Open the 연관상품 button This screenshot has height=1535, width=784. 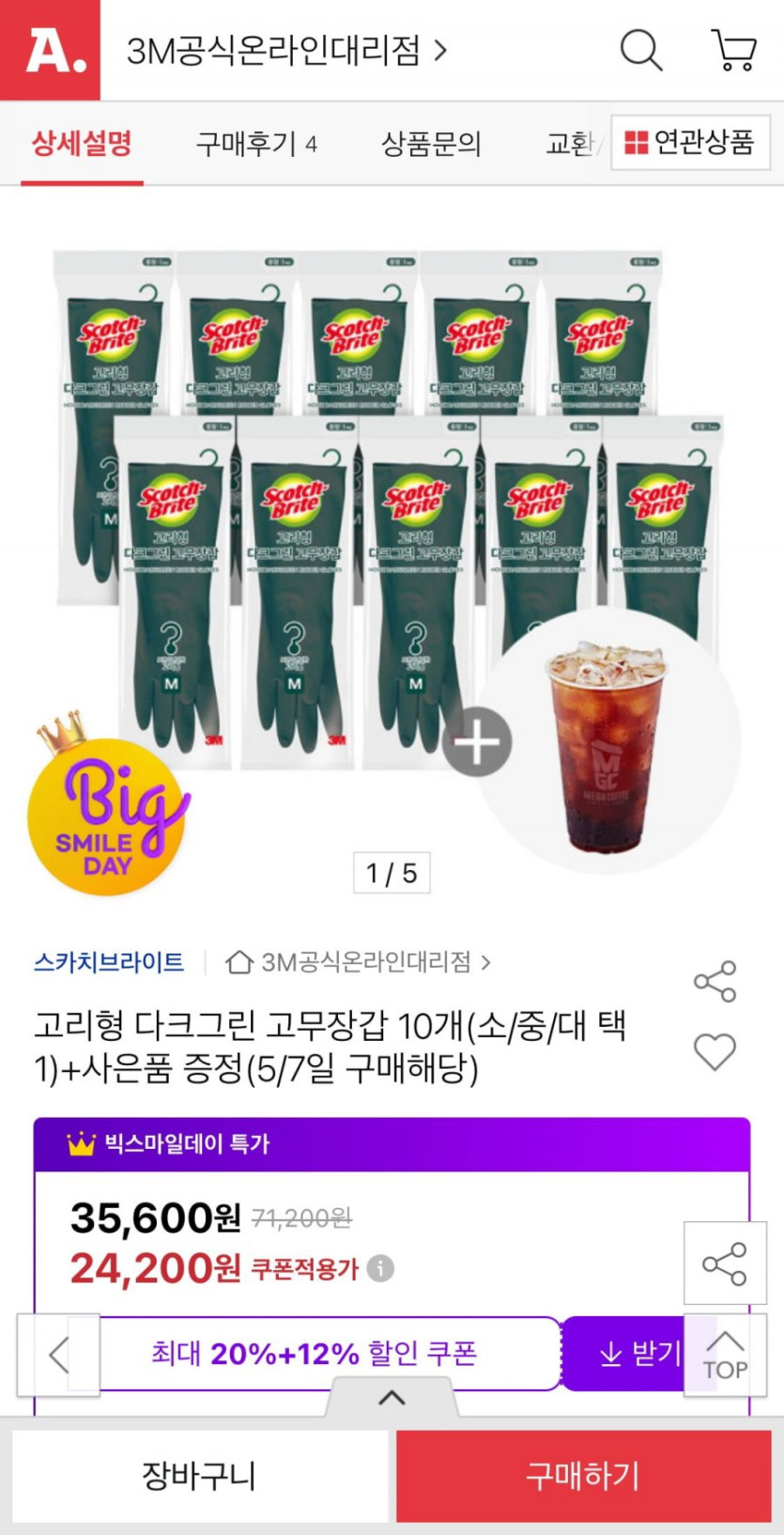click(690, 143)
